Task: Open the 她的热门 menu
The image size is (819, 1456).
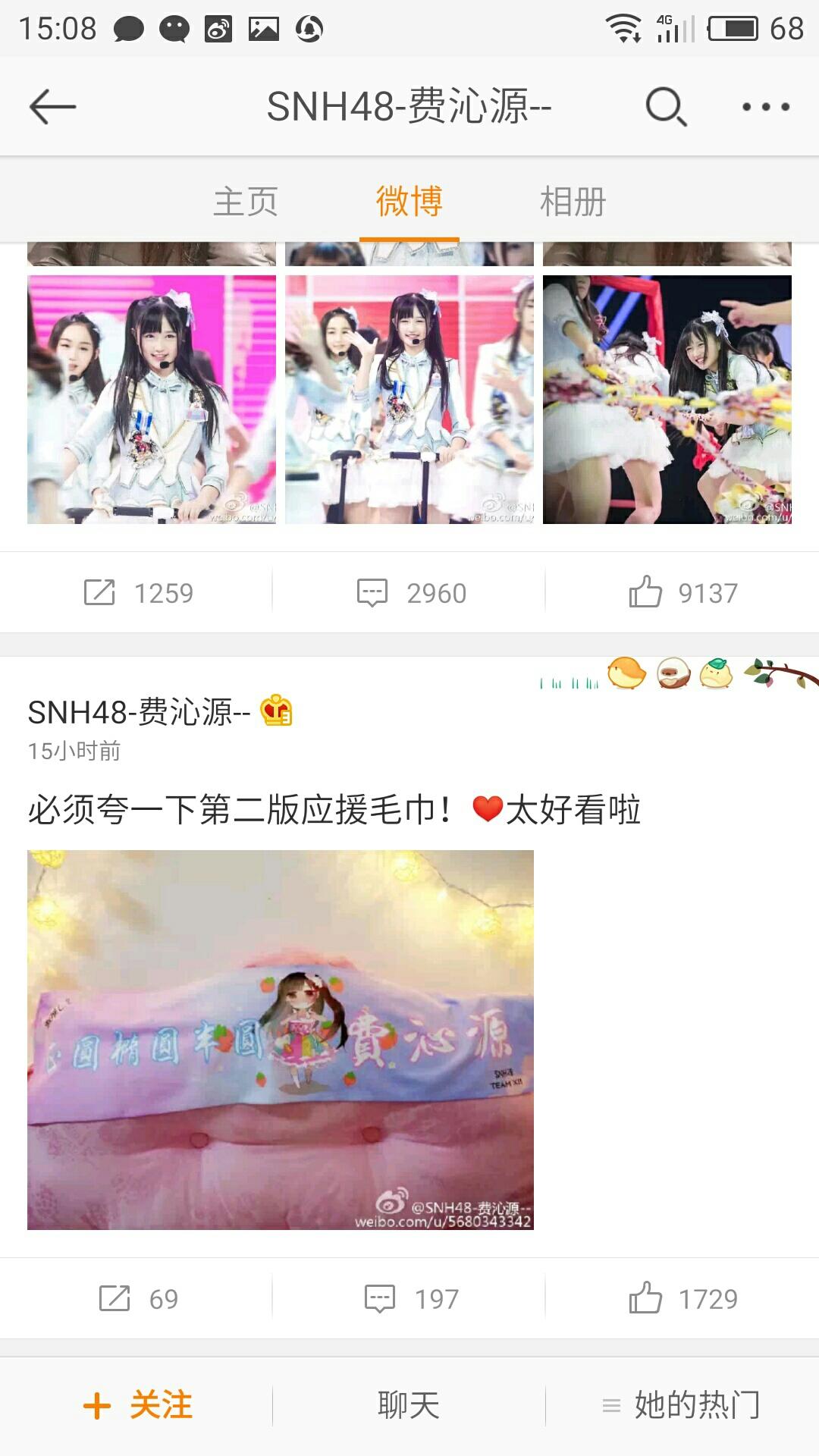Action: point(682,1404)
